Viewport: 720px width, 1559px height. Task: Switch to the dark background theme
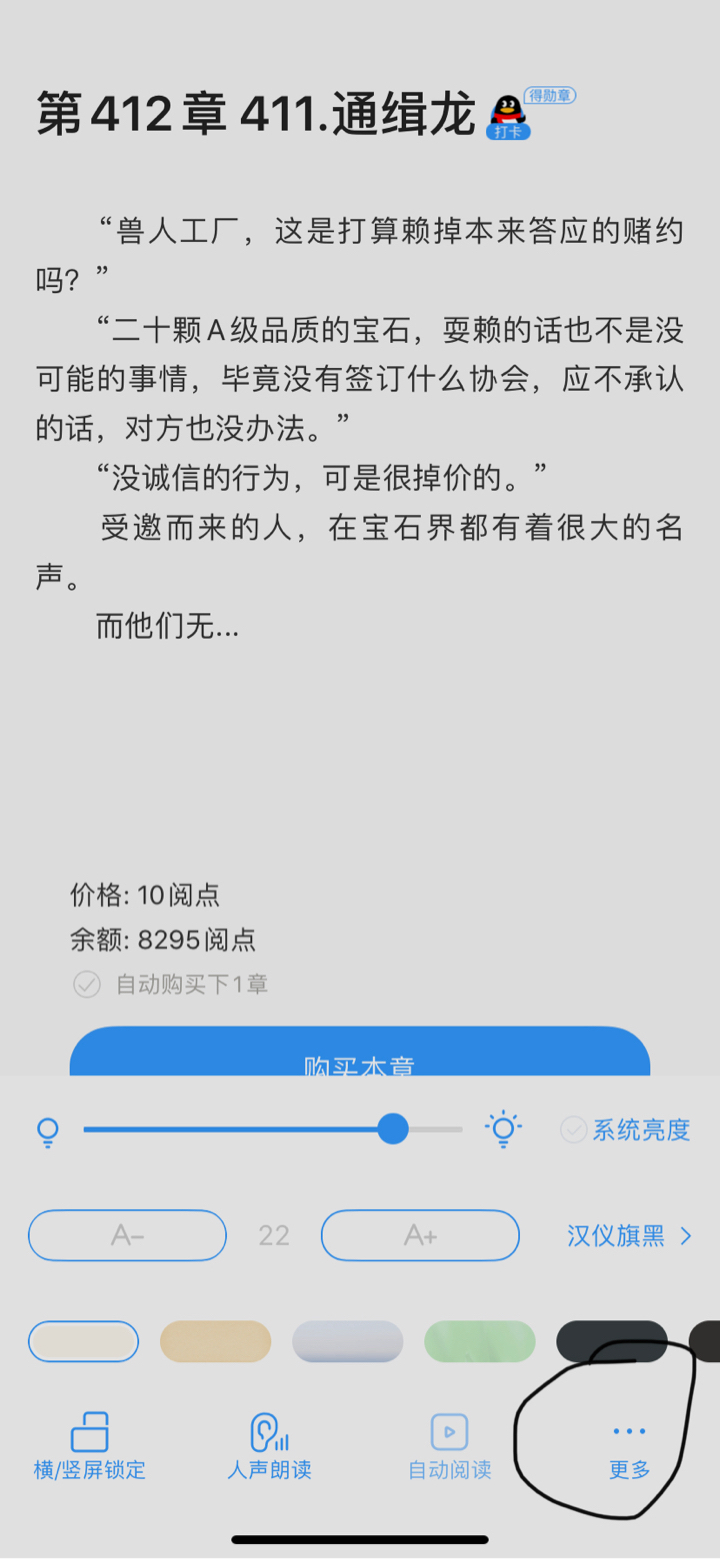click(611, 1341)
